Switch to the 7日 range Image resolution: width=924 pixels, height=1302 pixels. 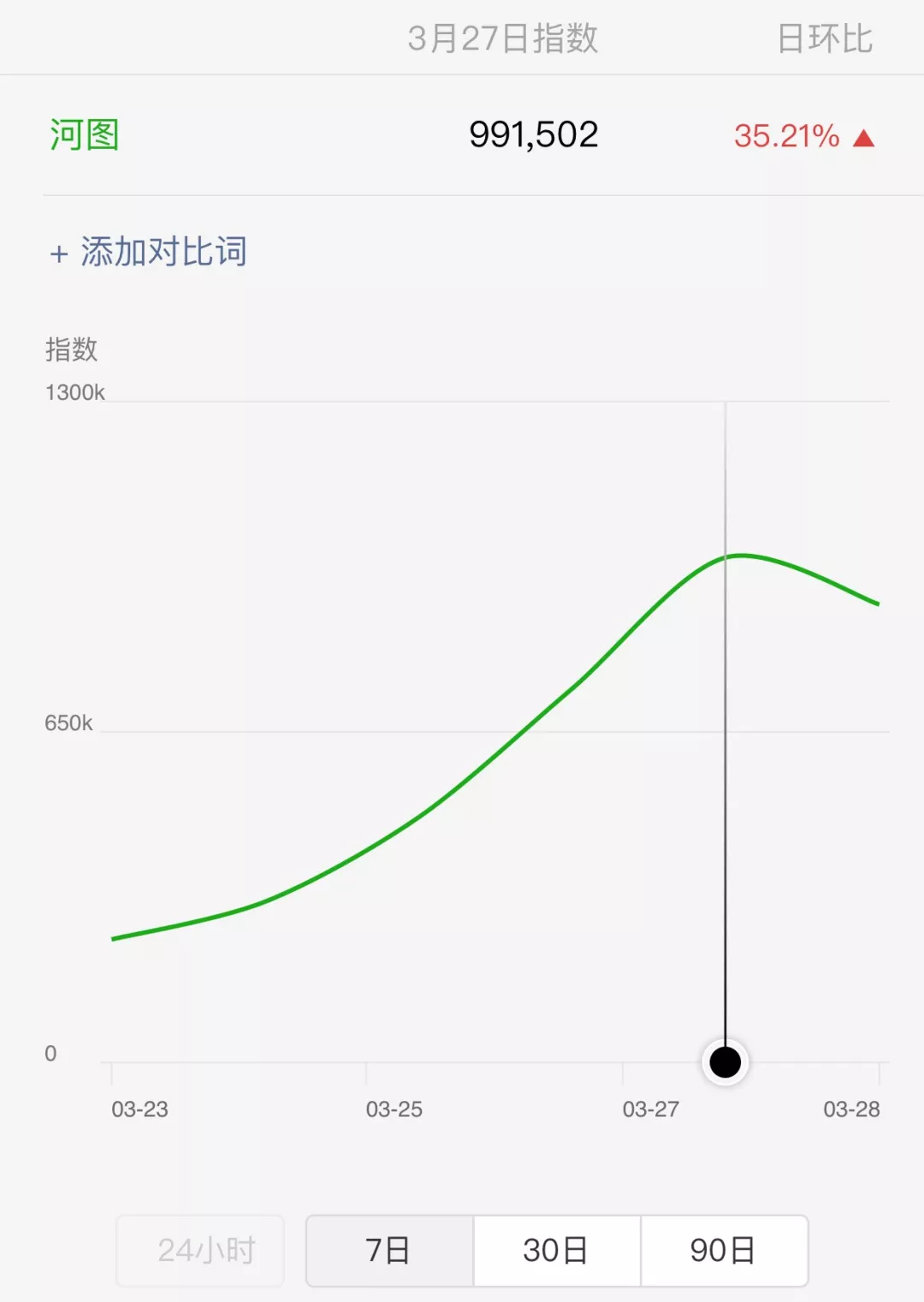coord(389,1251)
